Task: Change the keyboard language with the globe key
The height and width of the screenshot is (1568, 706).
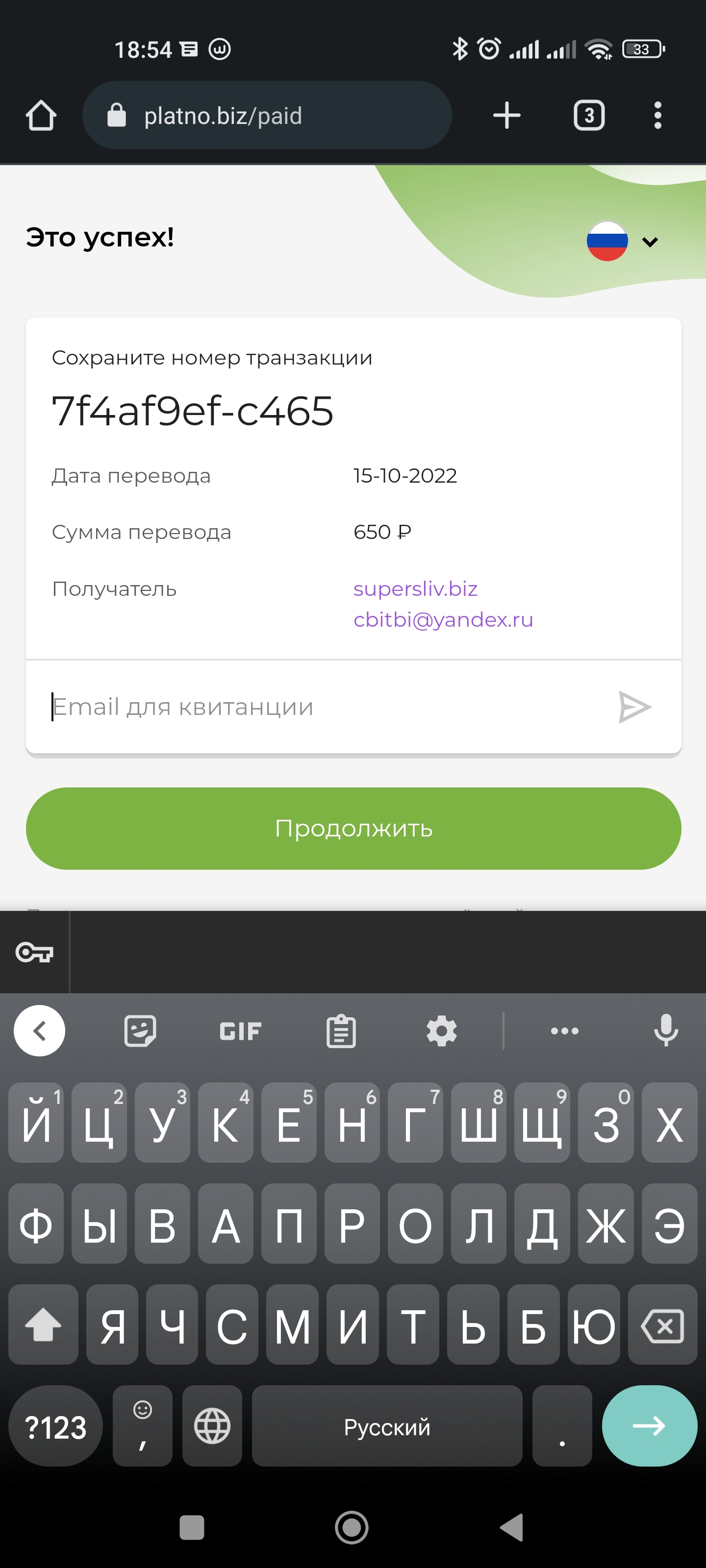Action: [x=212, y=1427]
